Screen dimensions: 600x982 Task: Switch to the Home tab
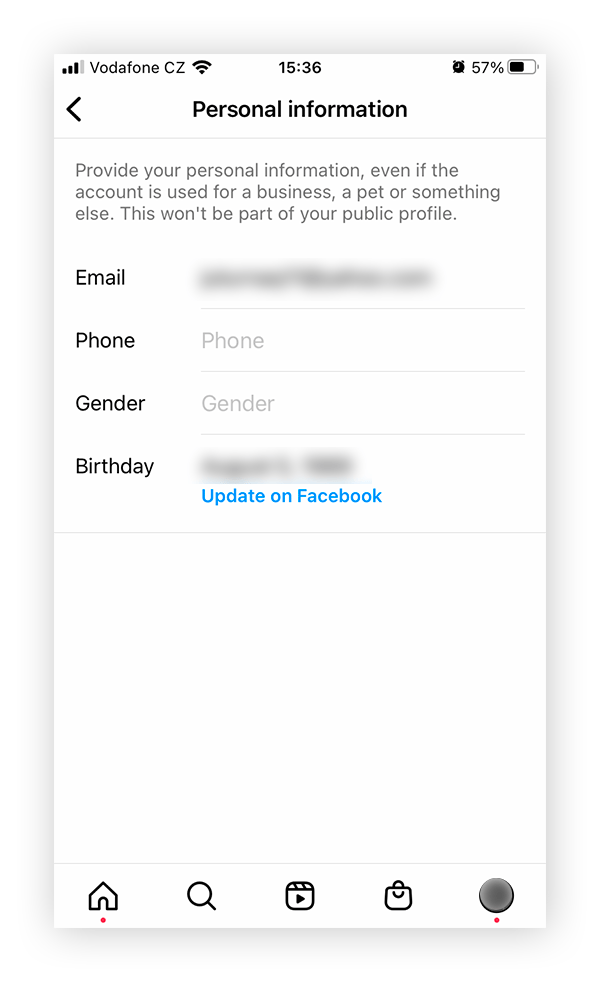point(103,895)
